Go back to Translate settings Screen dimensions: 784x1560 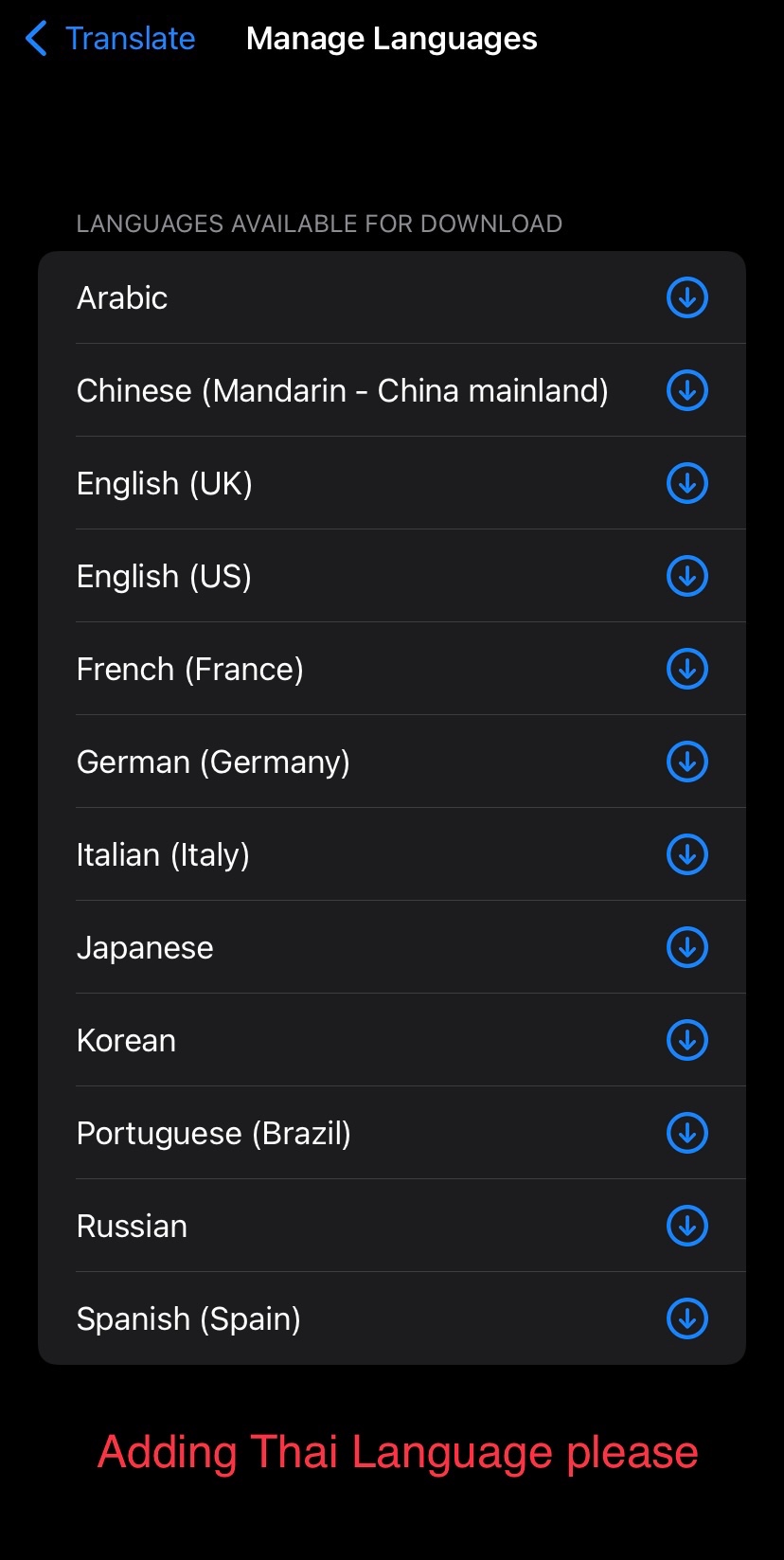tap(111, 39)
